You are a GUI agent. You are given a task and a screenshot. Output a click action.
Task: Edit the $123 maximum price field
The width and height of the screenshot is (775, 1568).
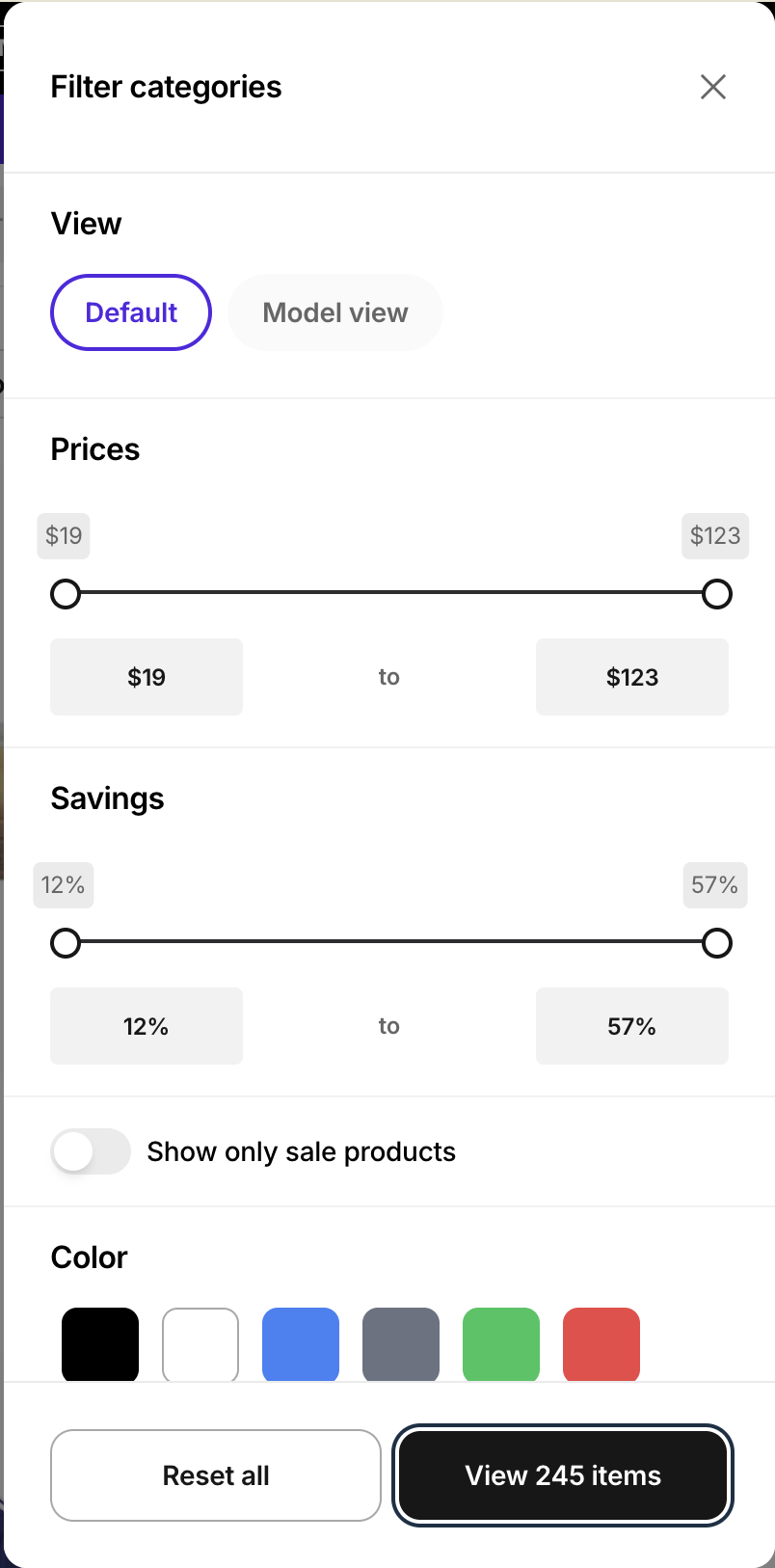(x=631, y=677)
